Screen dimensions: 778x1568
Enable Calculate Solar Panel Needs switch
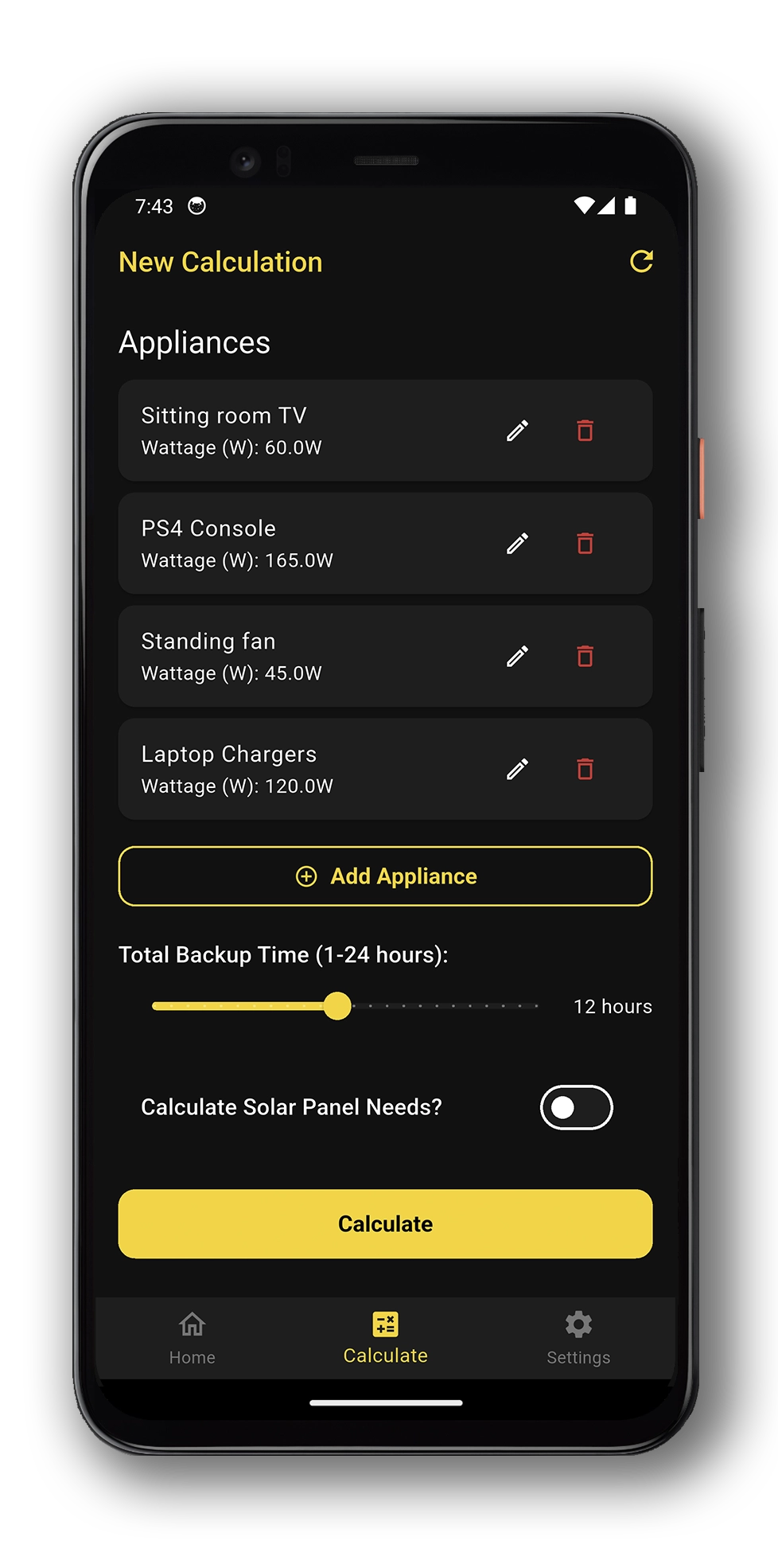[576, 1107]
